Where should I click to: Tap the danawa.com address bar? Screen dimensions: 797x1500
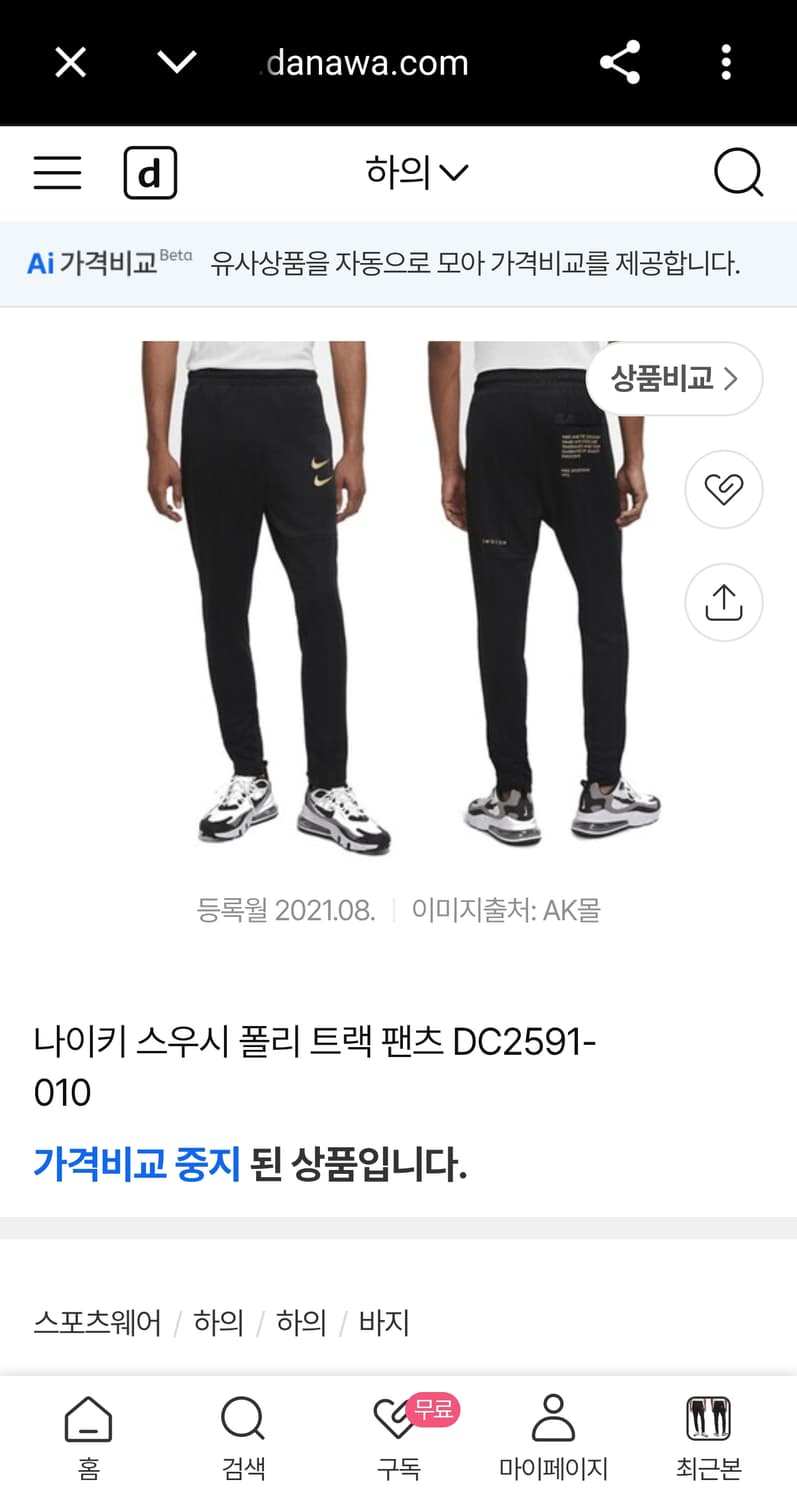(x=372, y=62)
